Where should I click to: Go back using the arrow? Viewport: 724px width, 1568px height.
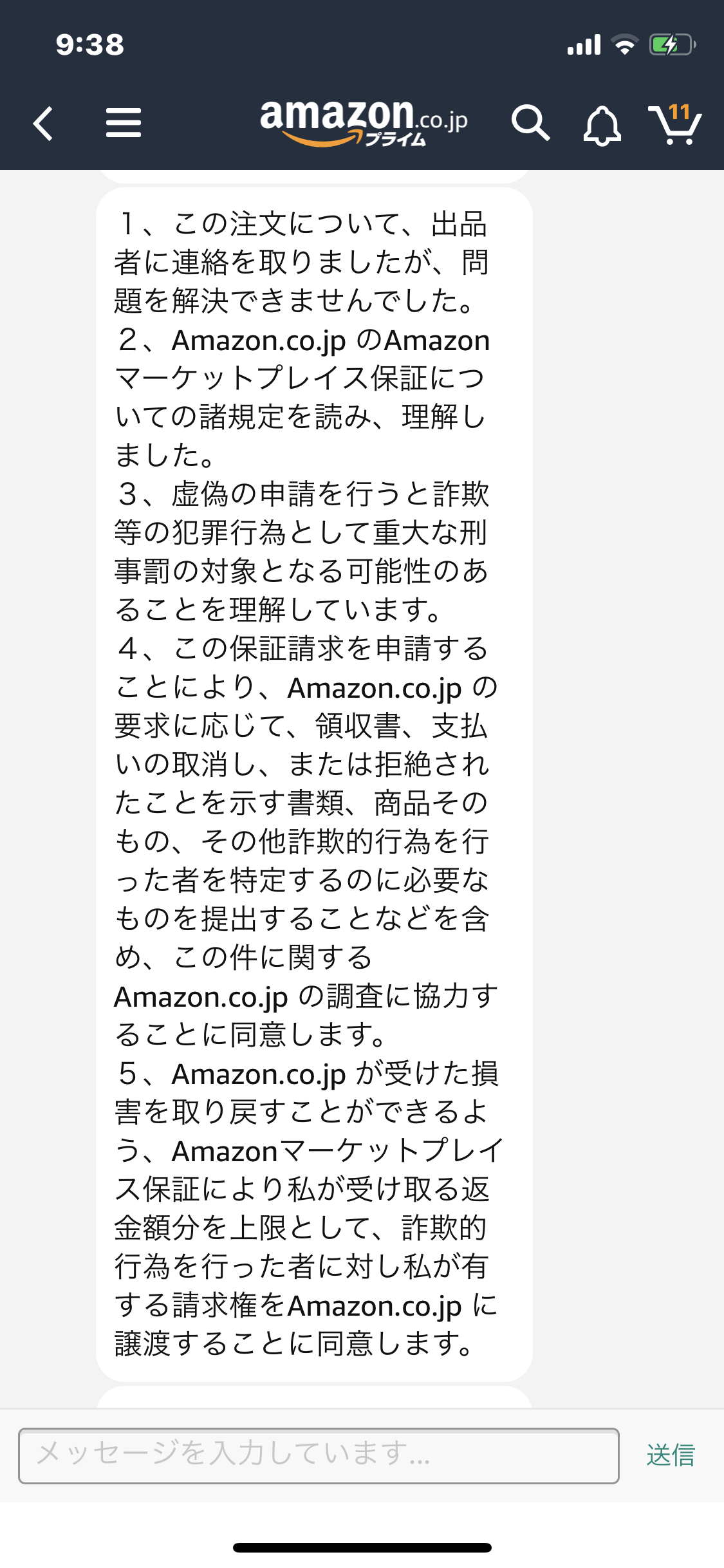point(43,123)
